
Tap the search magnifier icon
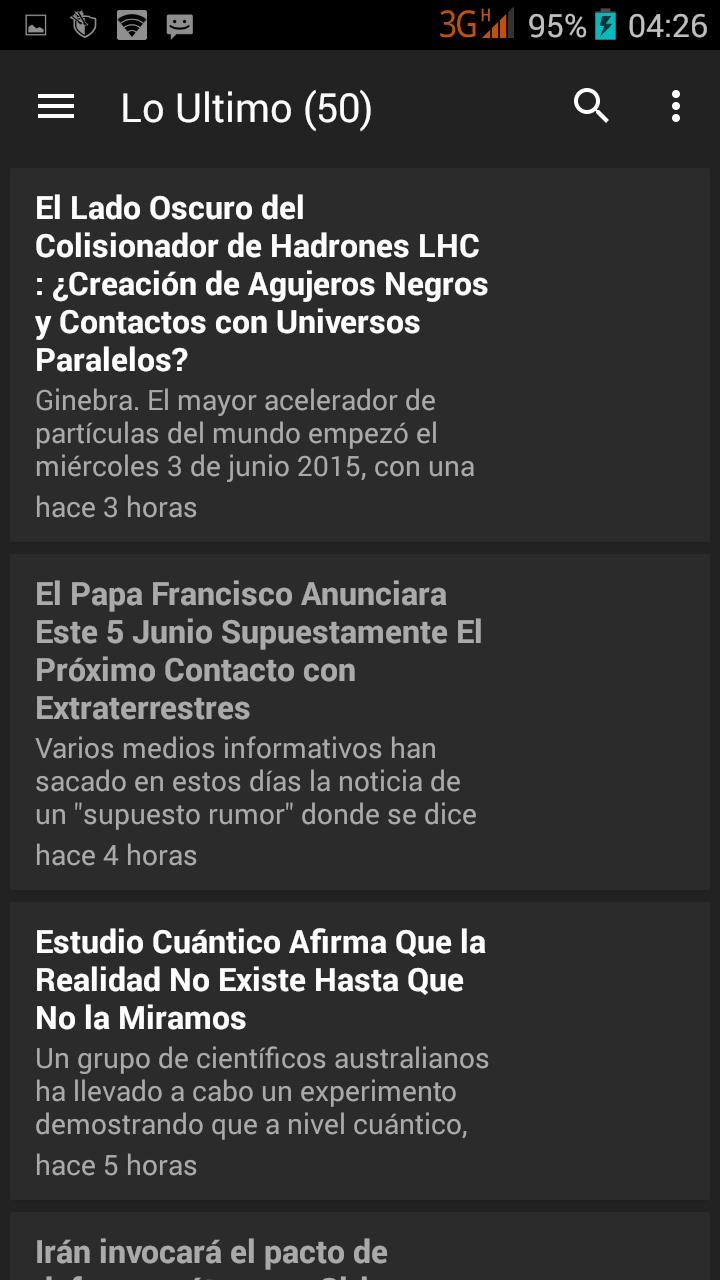click(x=591, y=105)
